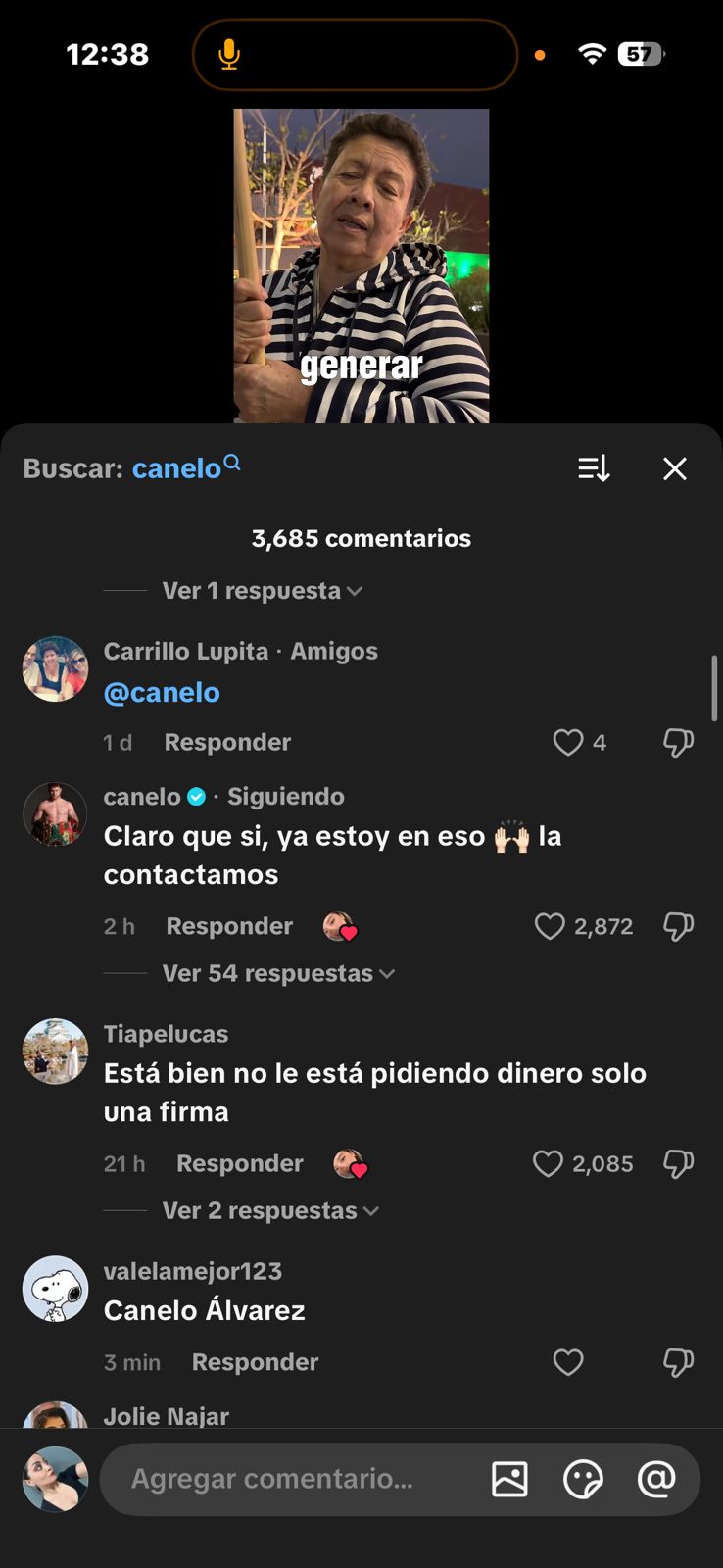The width and height of the screenshot is (723, 1568).
Task: Open canelo's profile picture
Action: [55, 813]
